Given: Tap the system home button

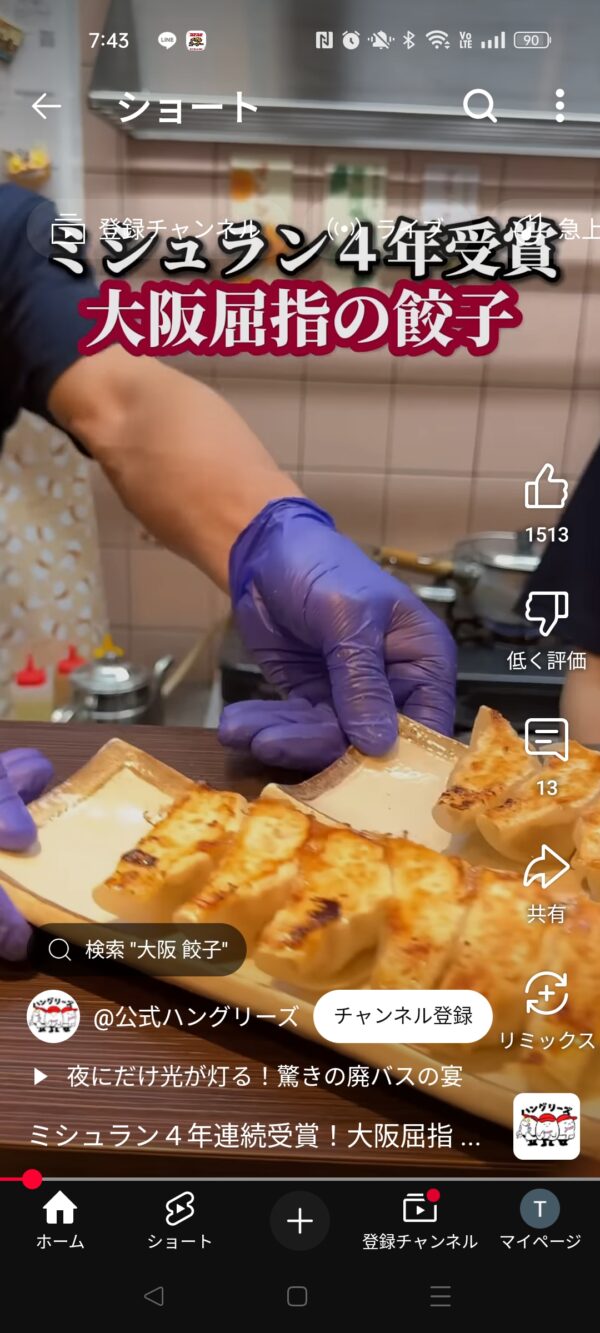Looking at the screenshot, I should [297, 1296].
